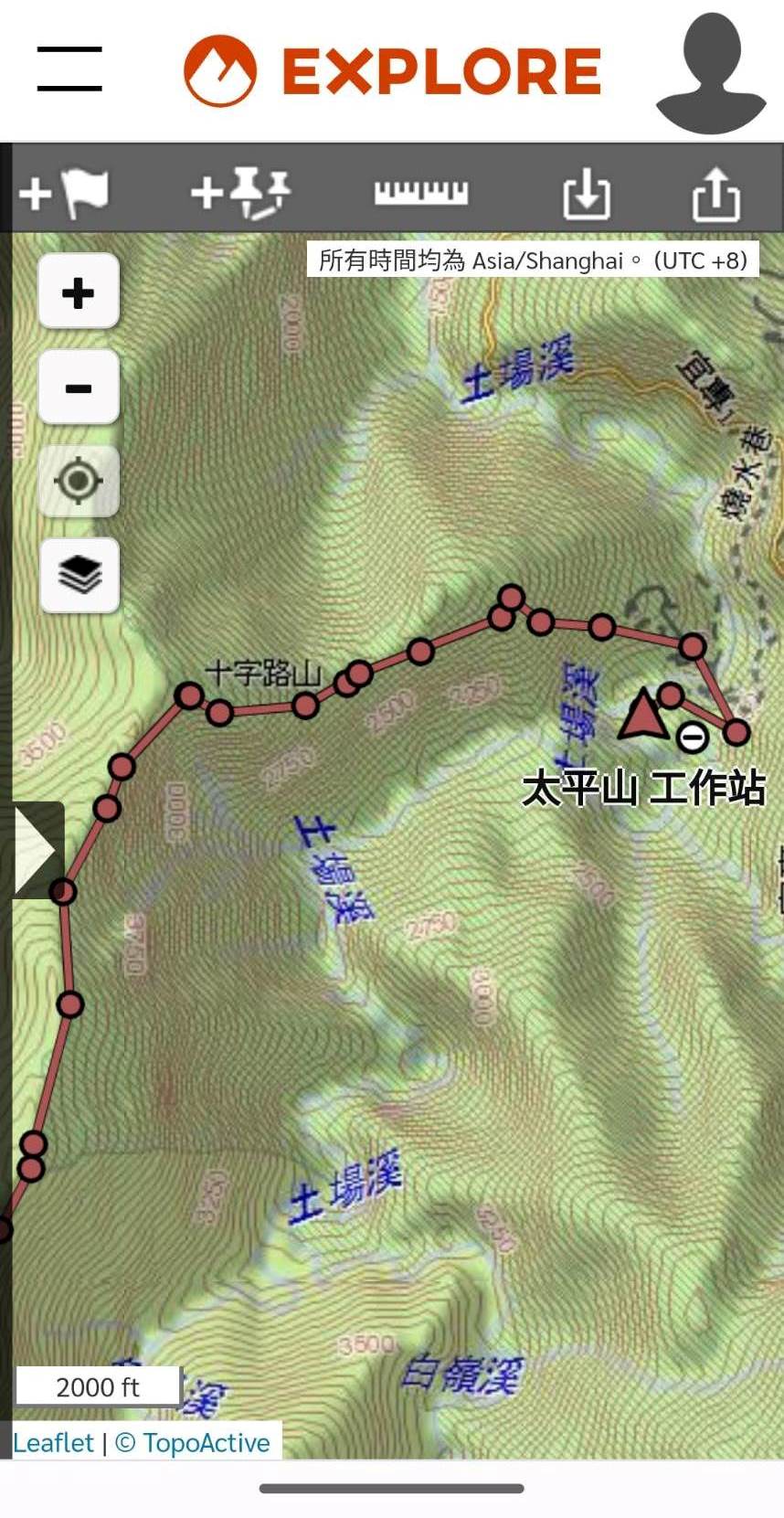Open the hamburger menu
The height and width of the screenshot is (1518, 784).
click(69, 69)
